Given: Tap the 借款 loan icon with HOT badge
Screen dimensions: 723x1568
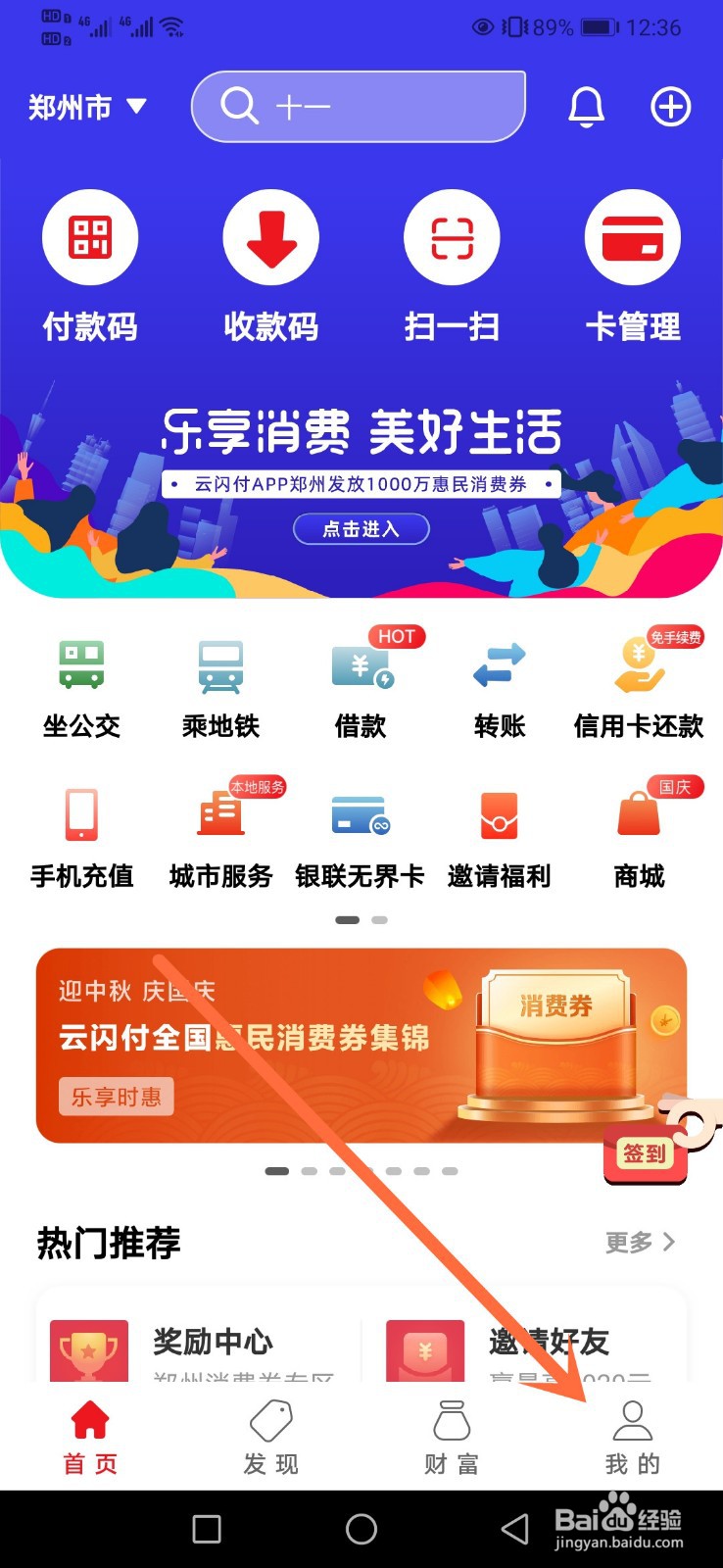Looking at the screenshot, I should pos(359,683).
